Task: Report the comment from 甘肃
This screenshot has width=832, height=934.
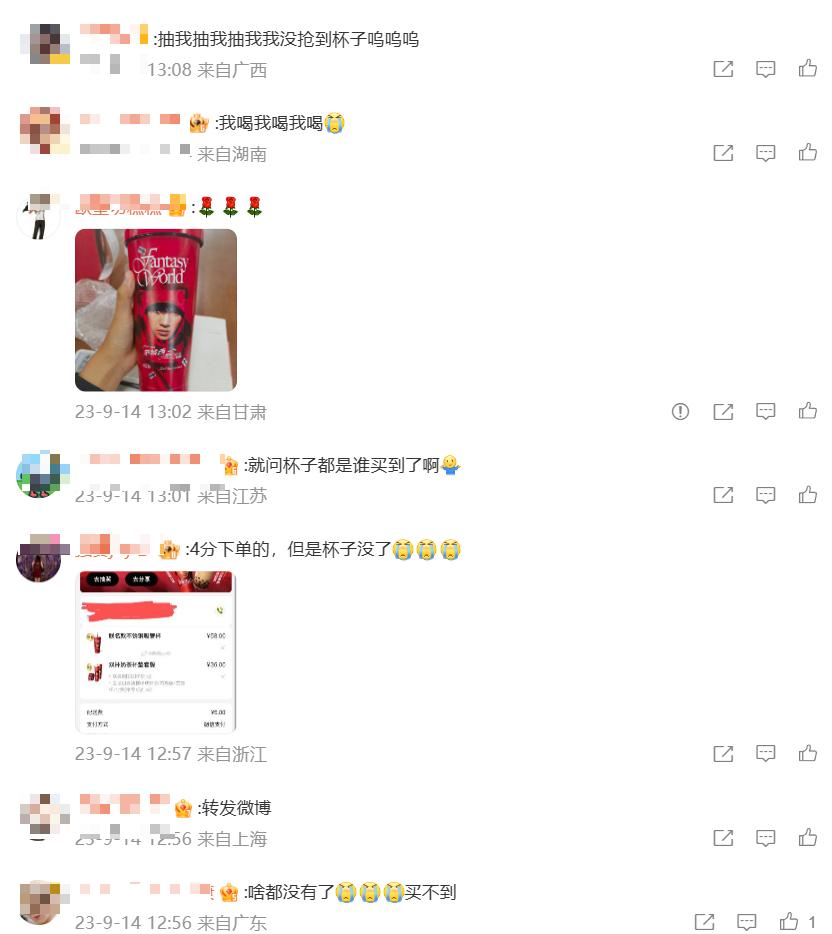Action: click(681, 411)
